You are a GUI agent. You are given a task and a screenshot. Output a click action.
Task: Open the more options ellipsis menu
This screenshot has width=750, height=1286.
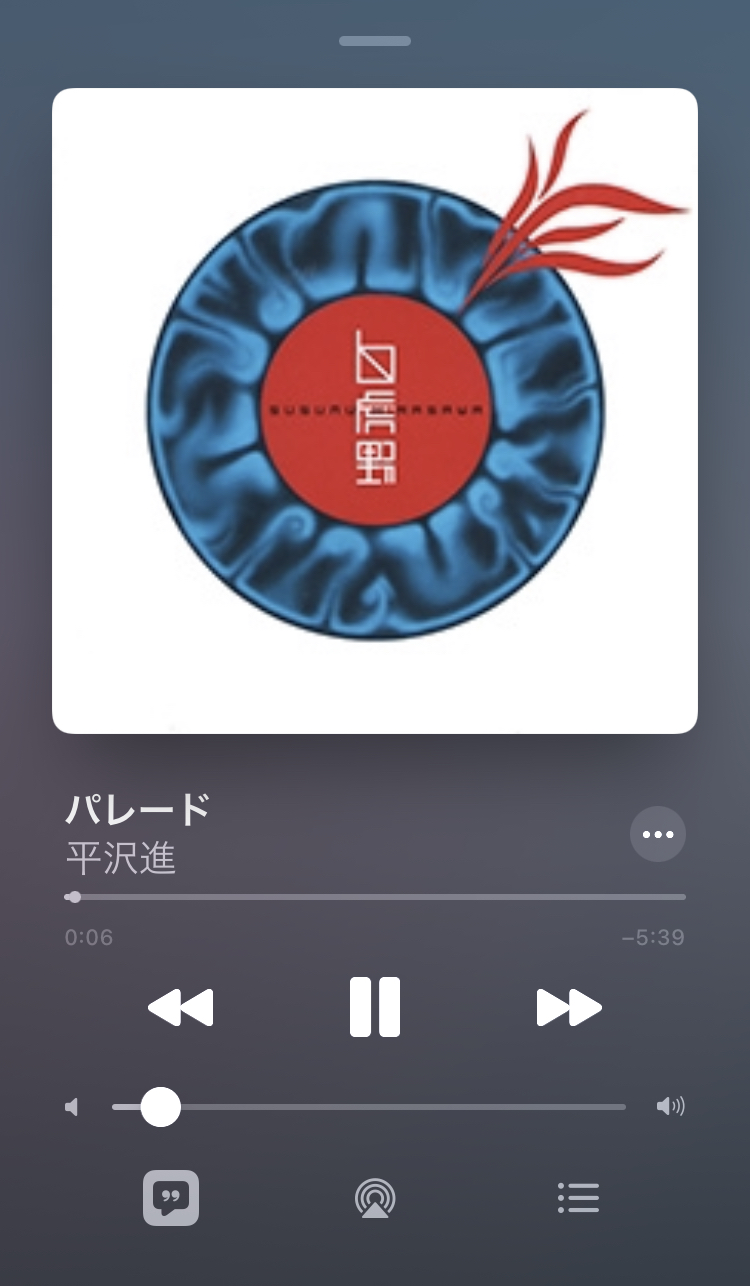pos(658,834)
